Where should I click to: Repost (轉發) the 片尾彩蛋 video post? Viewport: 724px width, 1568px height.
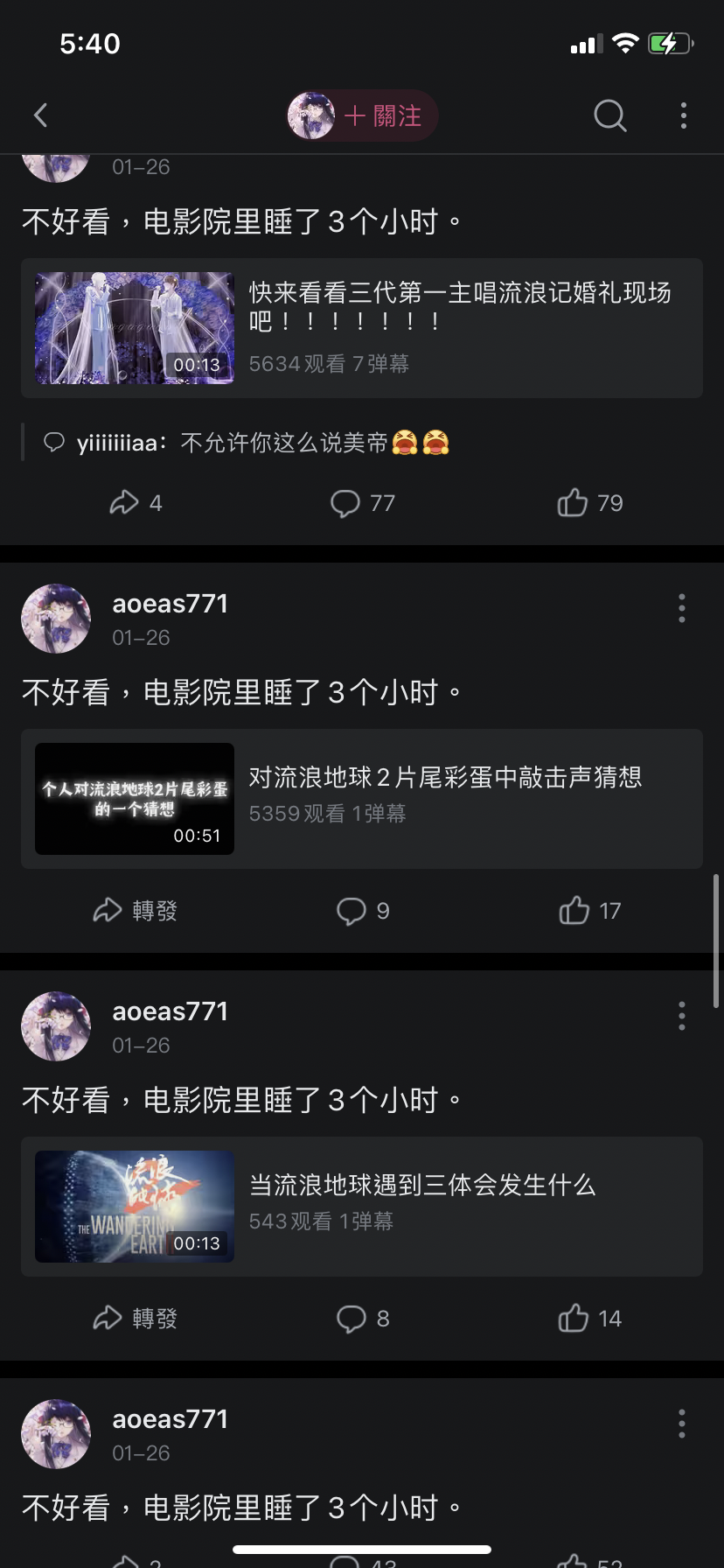[x=136, y=911]
